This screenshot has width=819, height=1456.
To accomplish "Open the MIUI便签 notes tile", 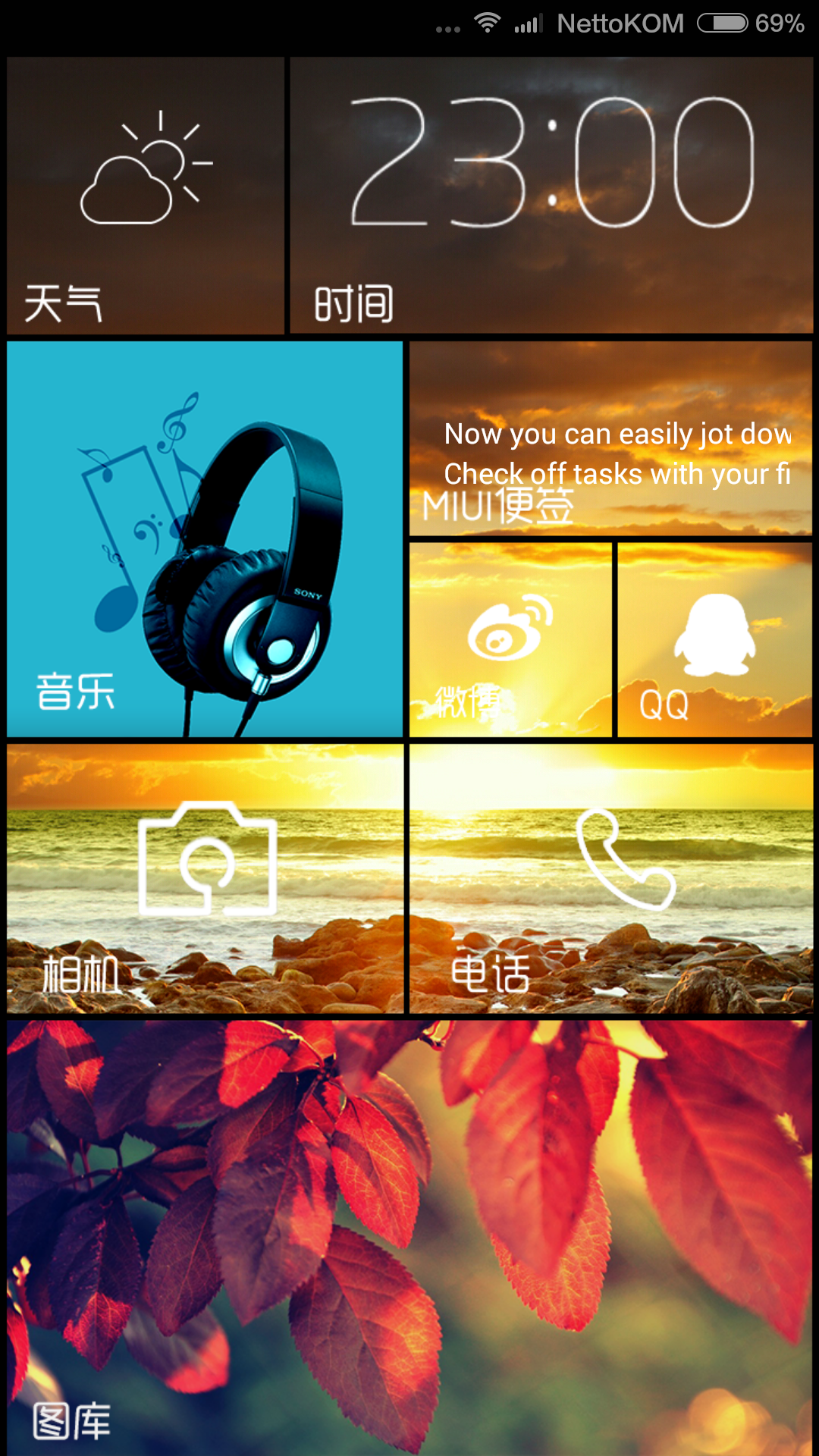I will [x=610, y=439].
